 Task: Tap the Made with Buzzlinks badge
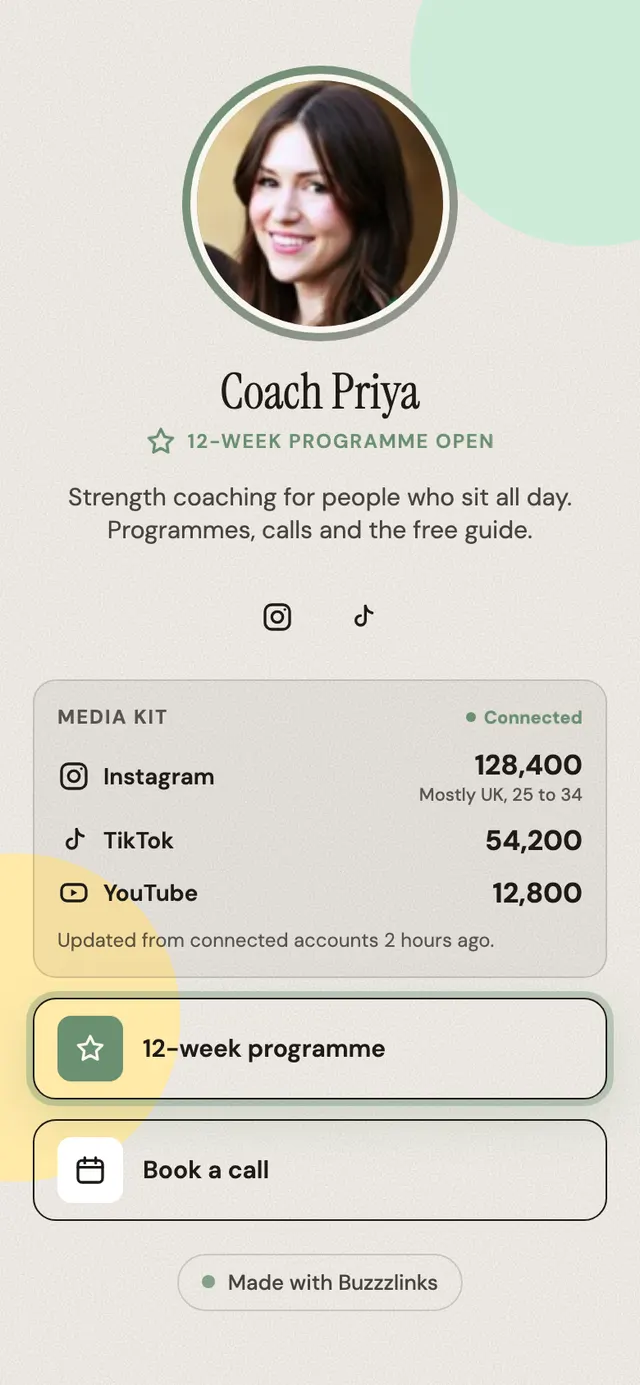[x=320, y=1282]
